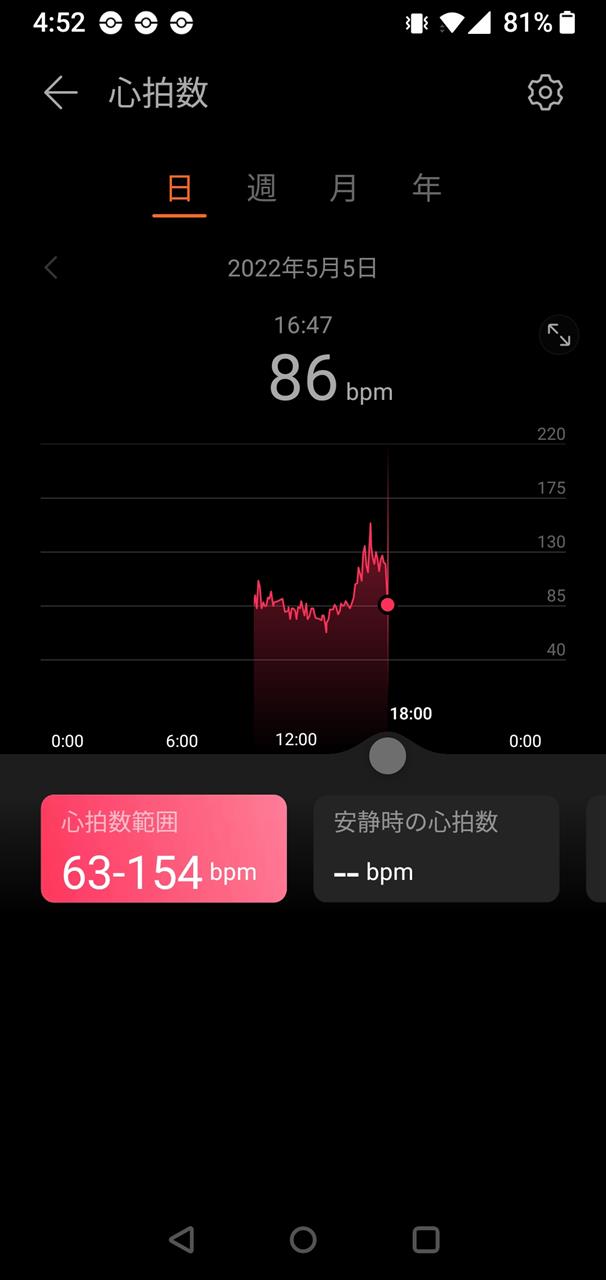The image size is (606, 1280).
Task: Go to the previous day with the left chevron
Action: coord(51,268)
